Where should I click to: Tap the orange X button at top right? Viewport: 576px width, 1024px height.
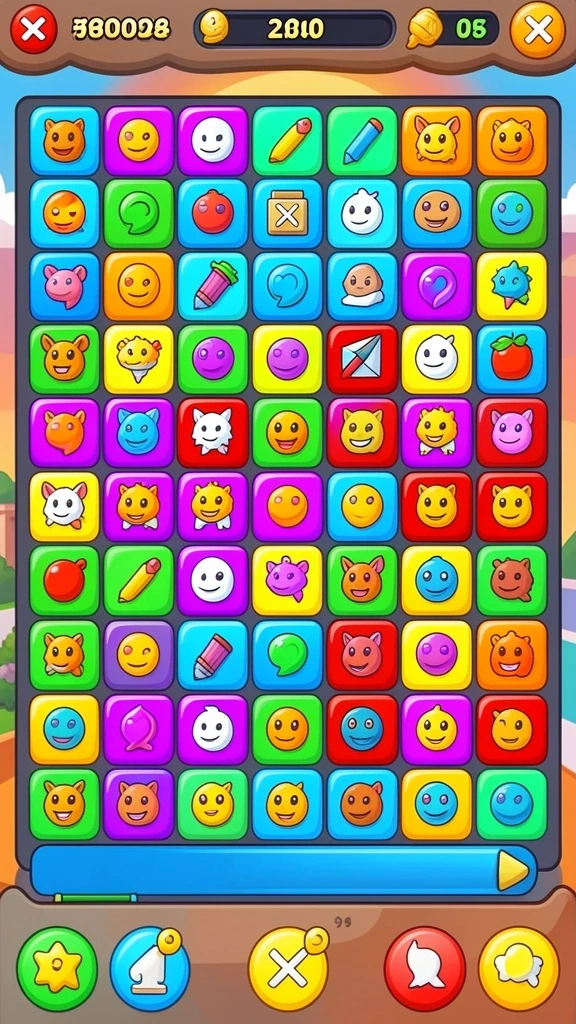[537, 30]
